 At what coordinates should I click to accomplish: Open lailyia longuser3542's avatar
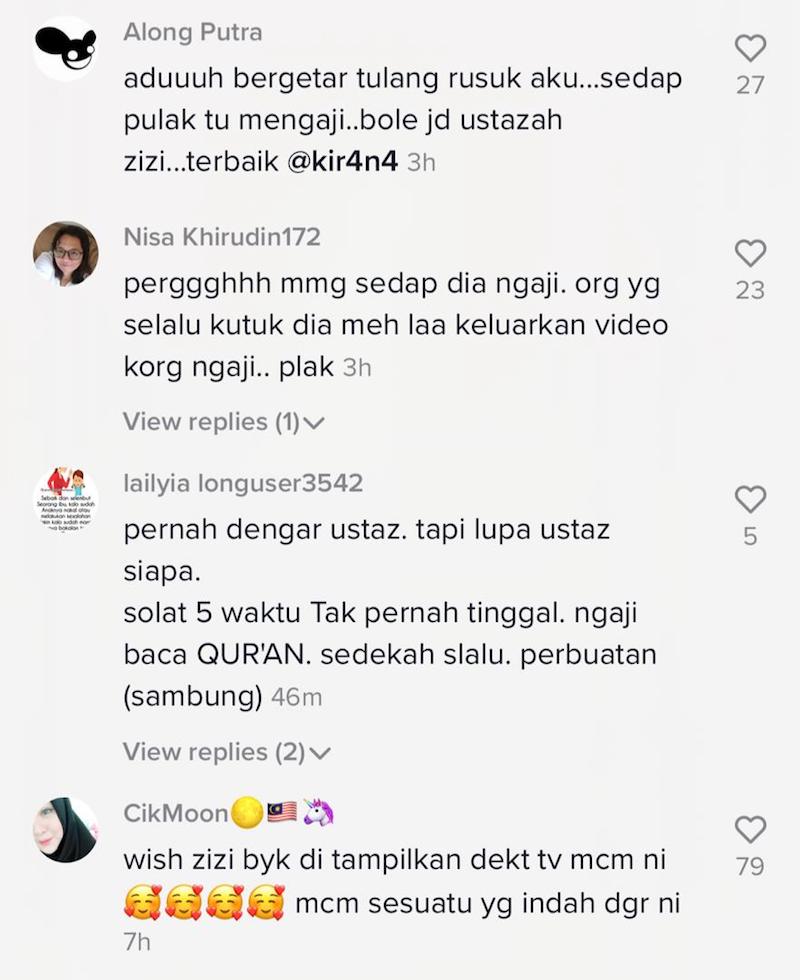click(66, 500)
